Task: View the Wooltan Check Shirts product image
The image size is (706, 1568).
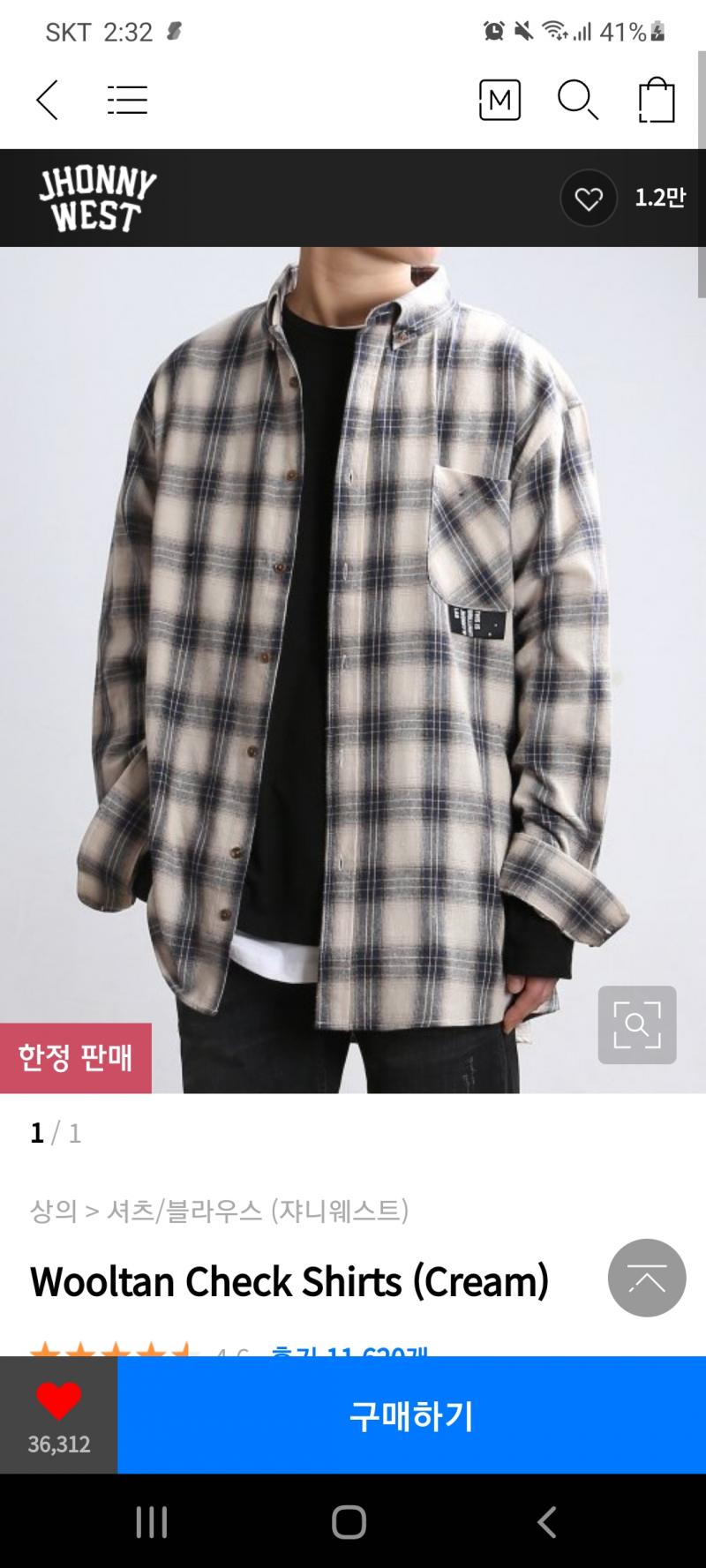Action: pyautogui.click(x=353, y=670)
